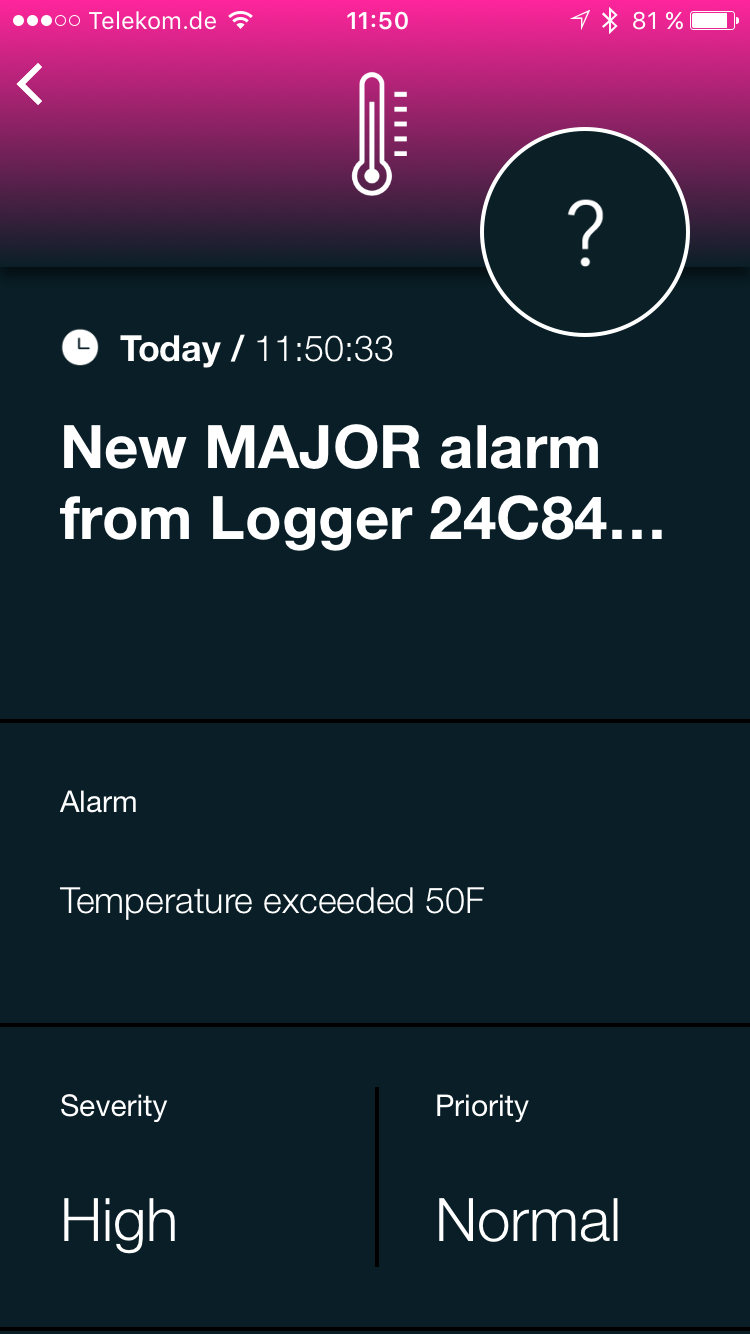Go back using the top-left arrow
The height and width of the screenshot is (1334, 750).
[x=30, y=84]
